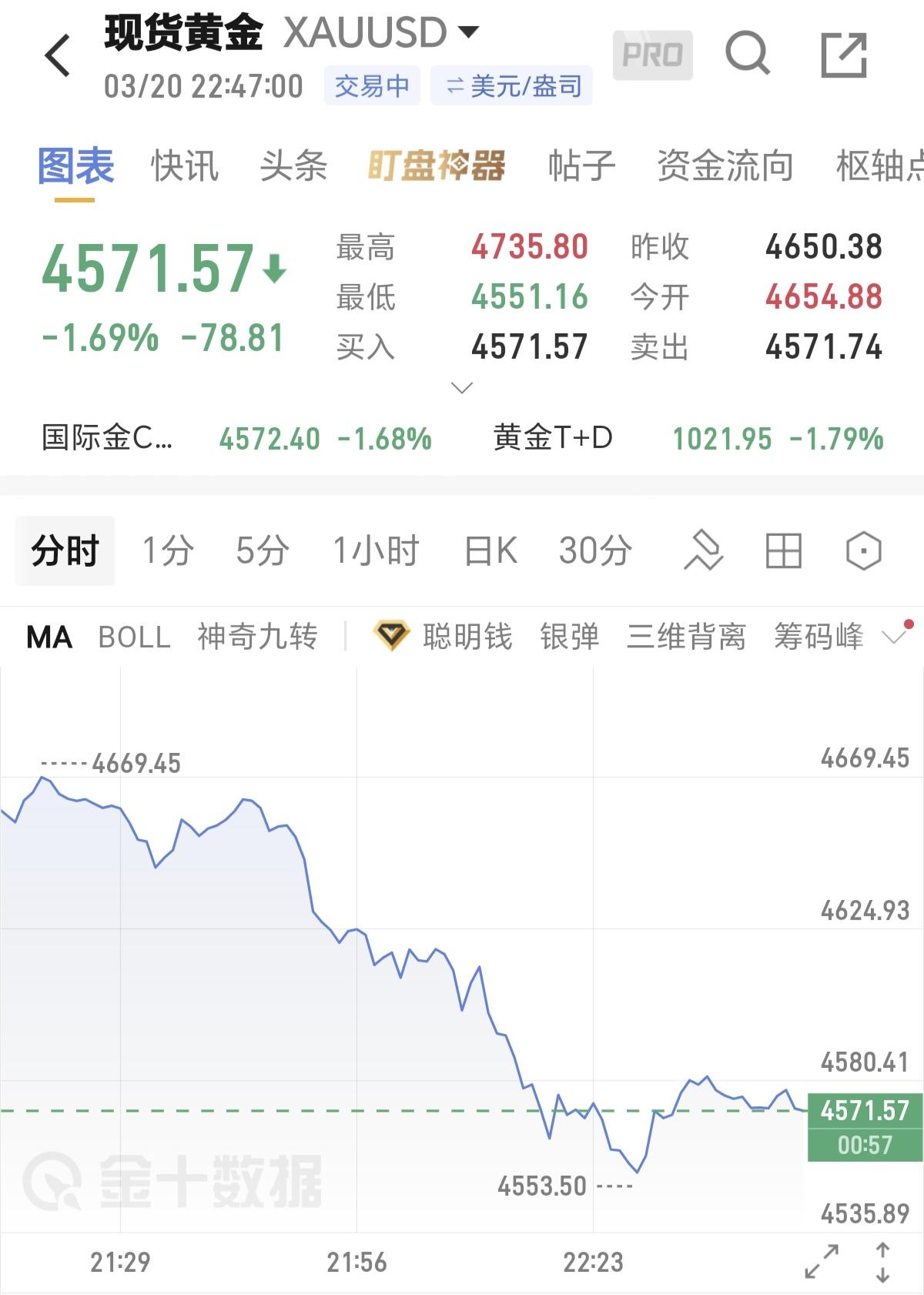Toggle the MA indicator

[x=49, y=637]
